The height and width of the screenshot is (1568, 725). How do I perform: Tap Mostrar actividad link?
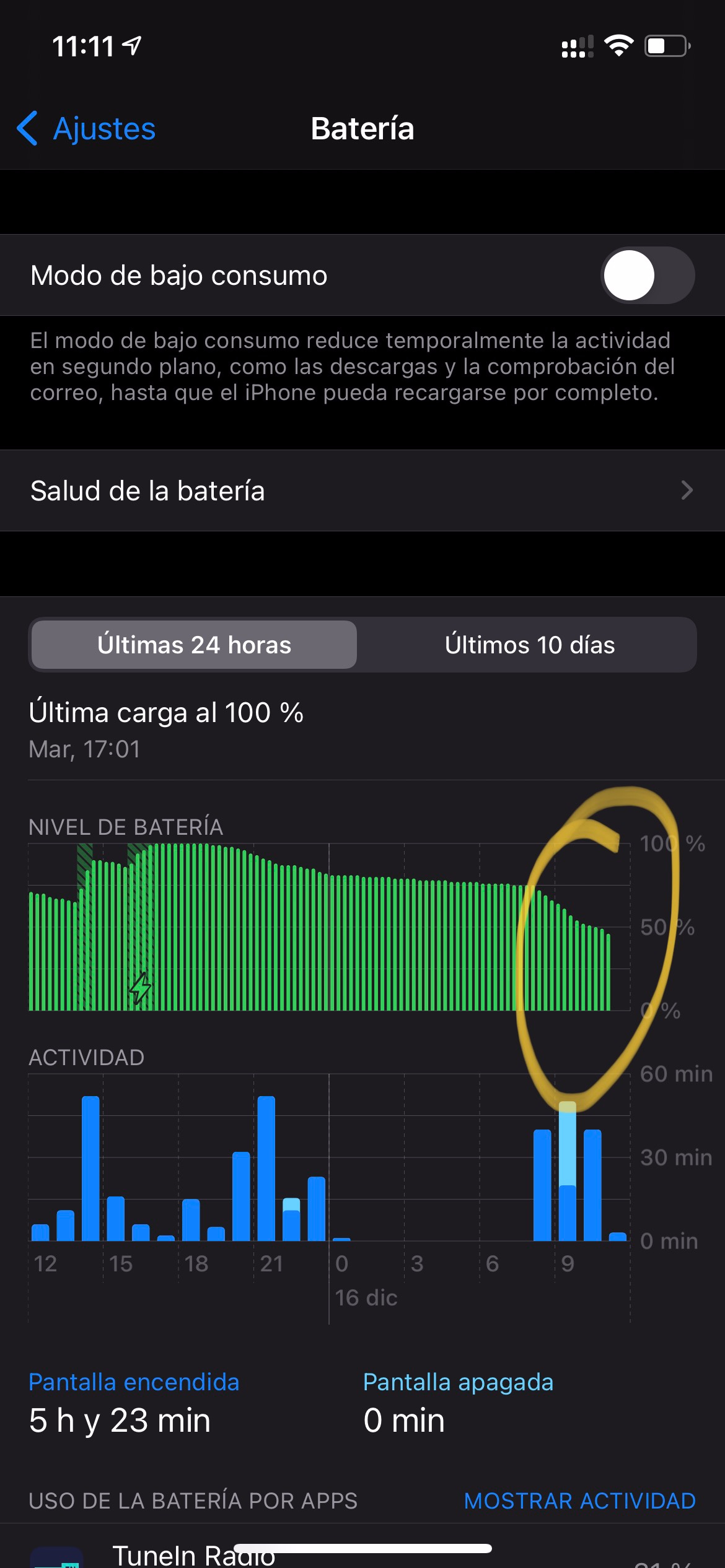coord(579,1500)
